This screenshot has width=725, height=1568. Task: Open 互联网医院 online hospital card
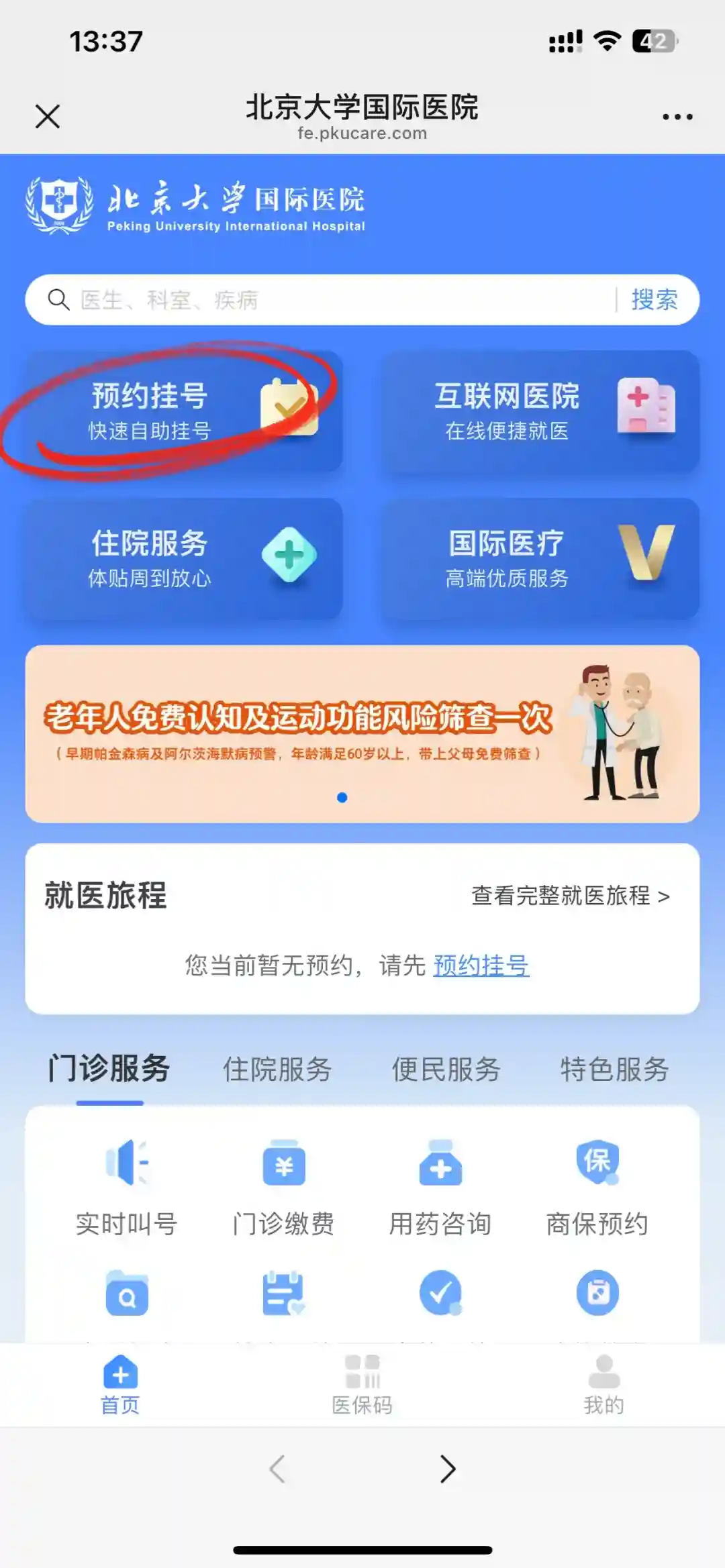[x=540, y=411]
